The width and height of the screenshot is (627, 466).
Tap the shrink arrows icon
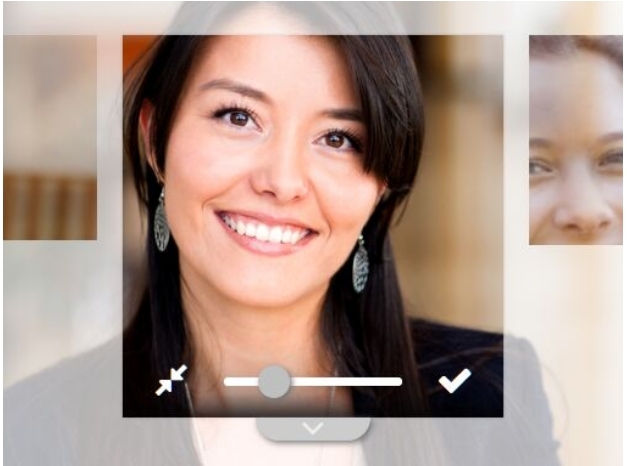pos(171,380)
